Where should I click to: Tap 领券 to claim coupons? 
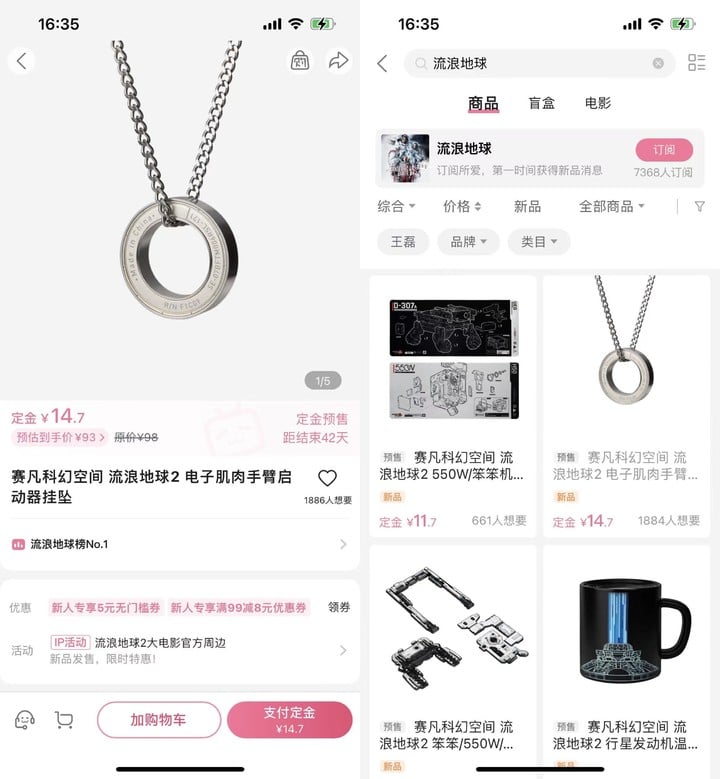click(339, 607)
